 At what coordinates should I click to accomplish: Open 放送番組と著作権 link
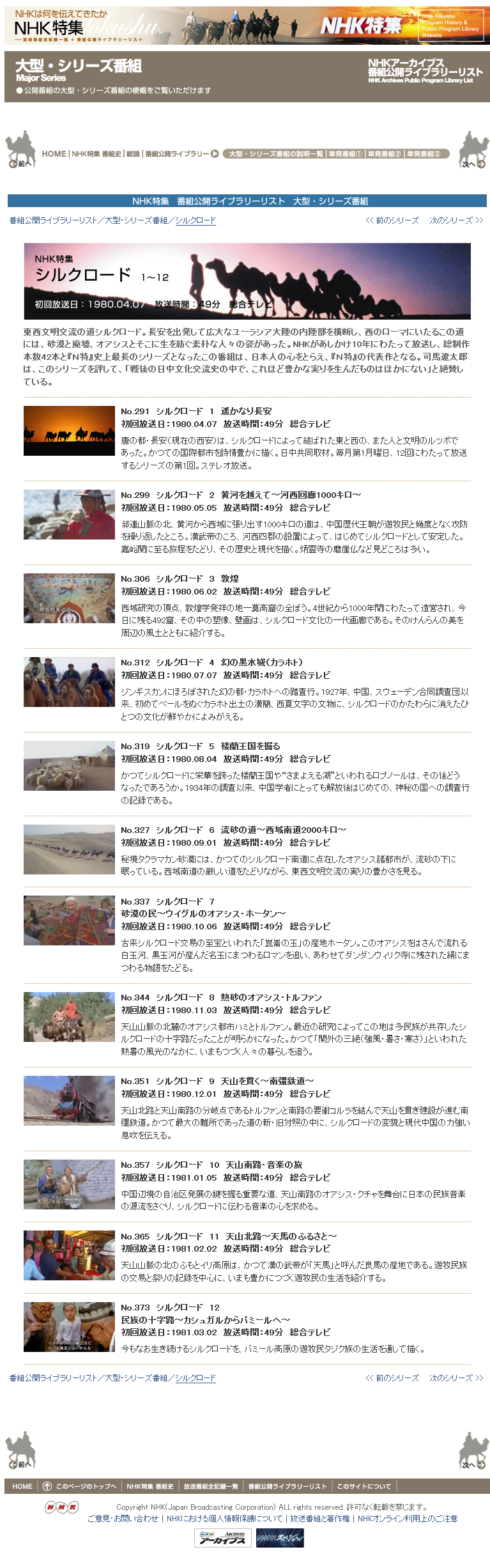(320, 1518)
